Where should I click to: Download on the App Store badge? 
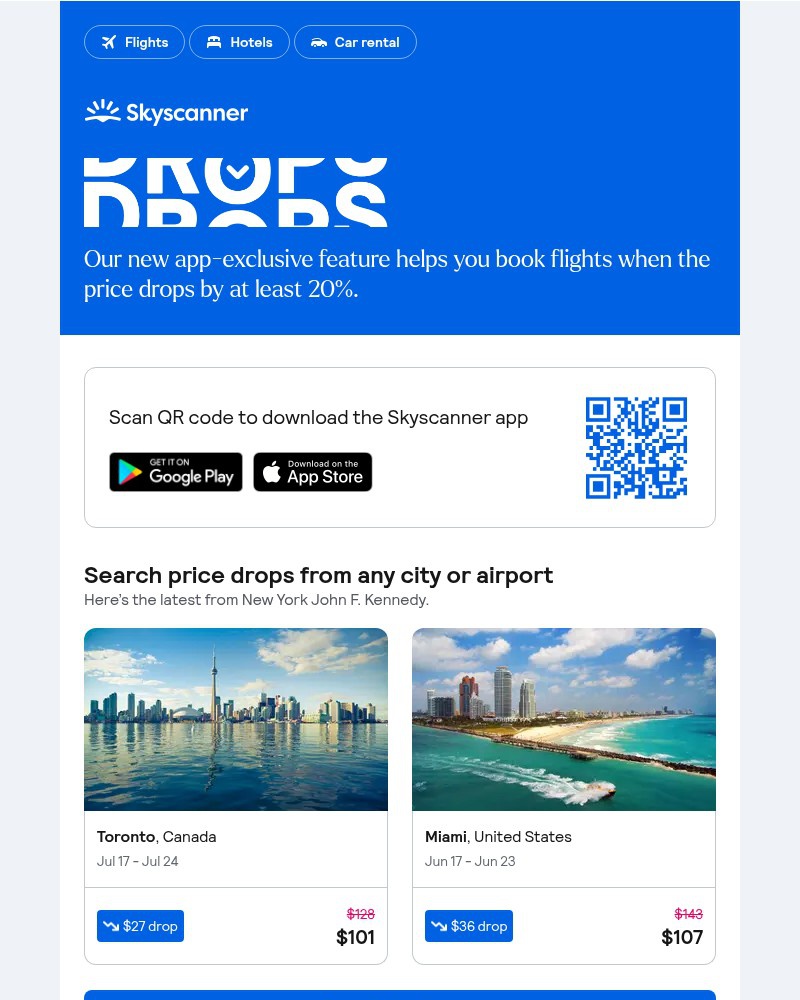[312, 472]
